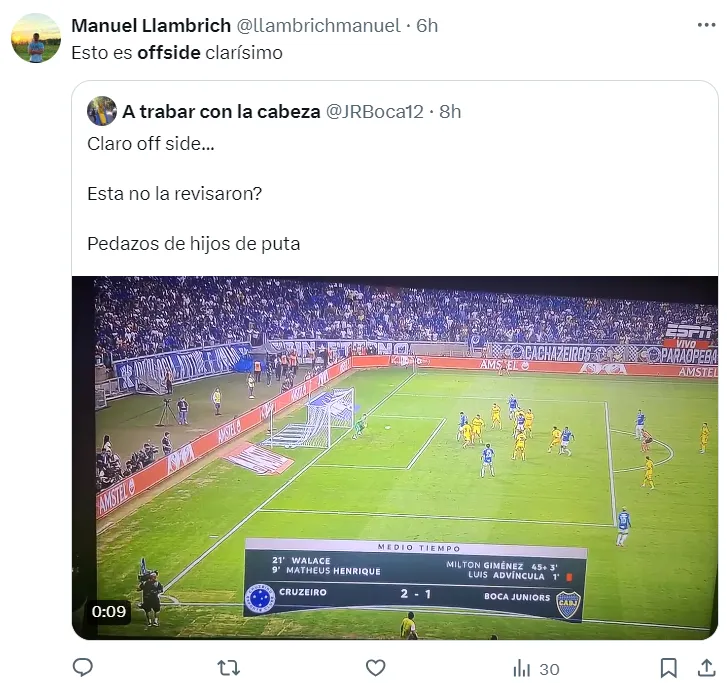
Task: Reply to Manuel Llambrich's tweet
Action: tap(84, 668)
